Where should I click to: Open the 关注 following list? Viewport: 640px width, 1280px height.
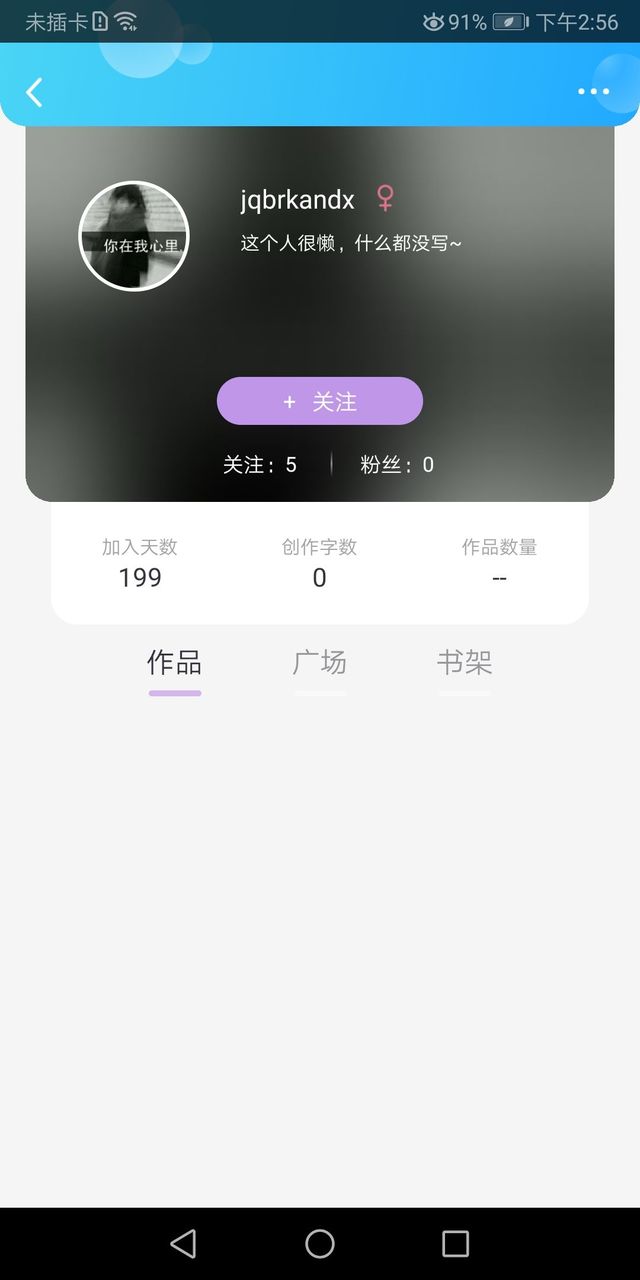click(x=260, y=464)
